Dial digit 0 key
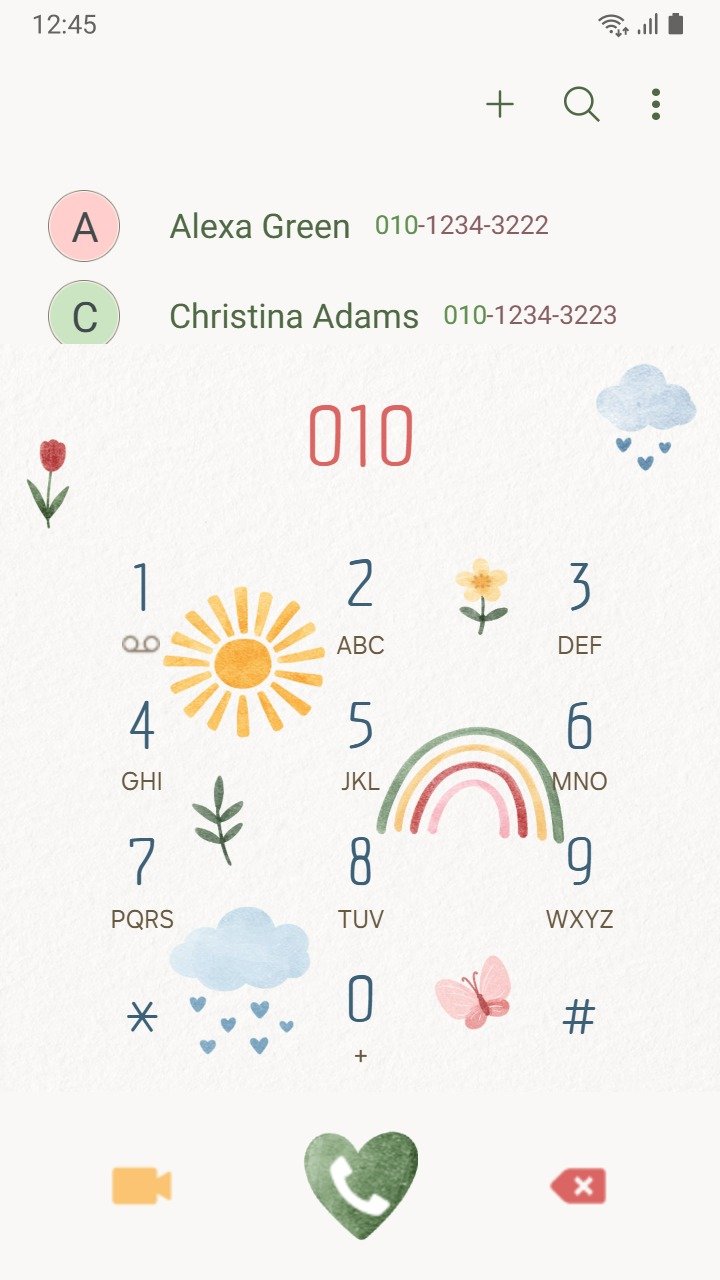This screenshot has width=720, height=1280. [360, 1017]
